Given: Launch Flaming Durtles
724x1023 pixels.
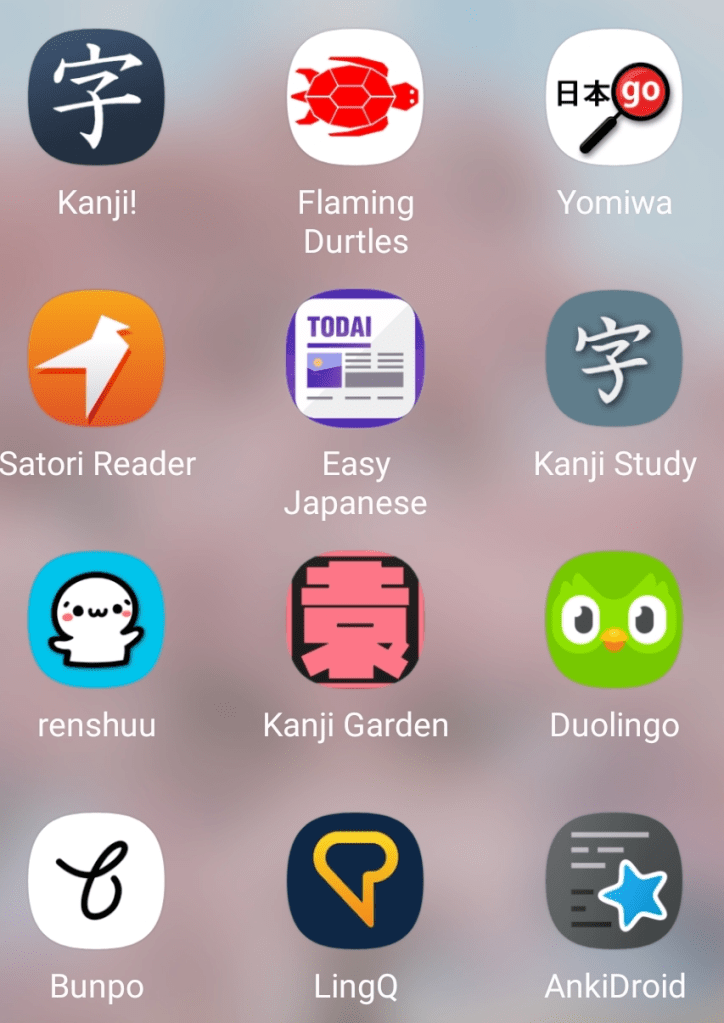Looking at the screenshot, I should pyautogui.click(x=355, y=97).
